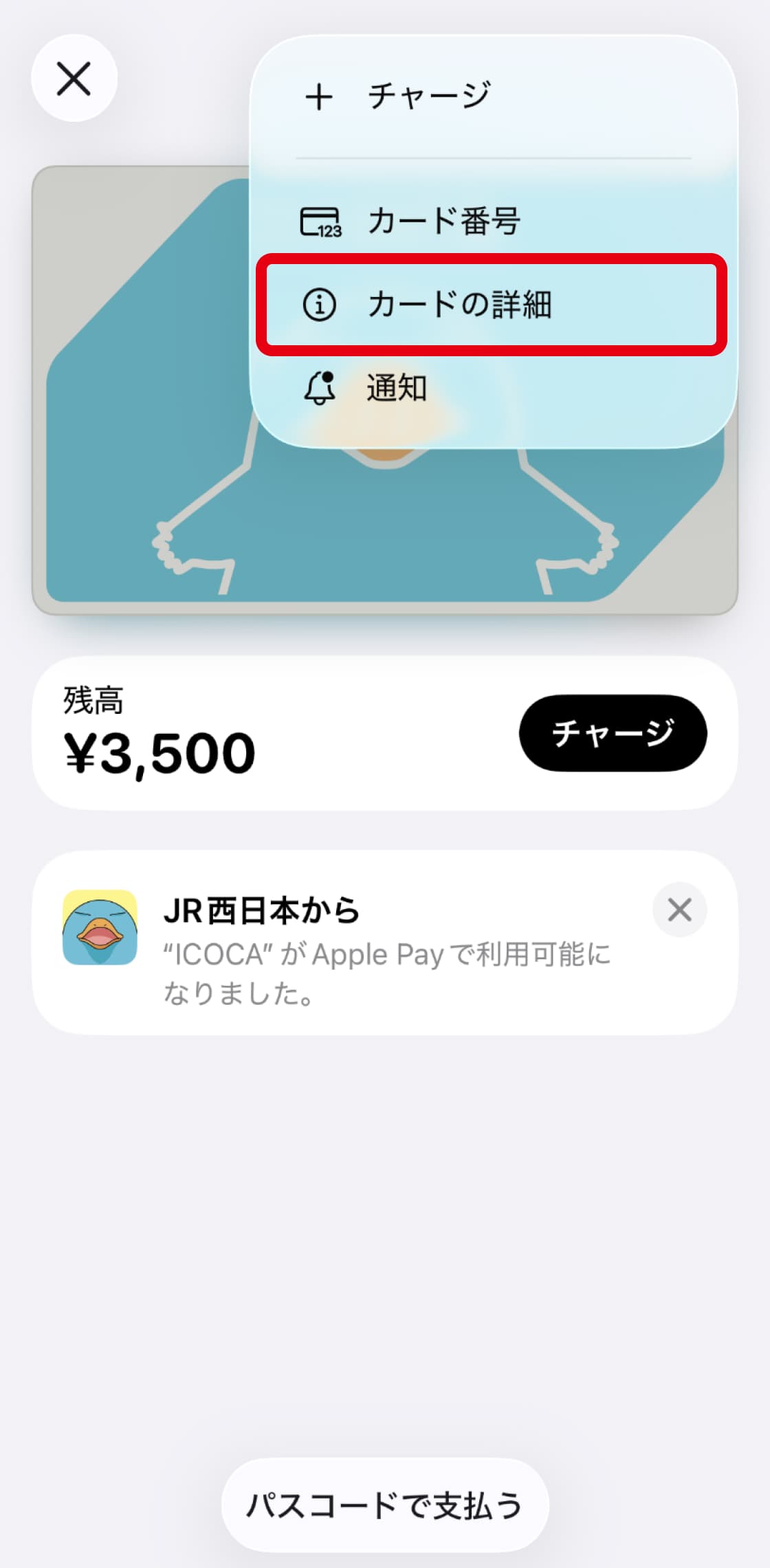Open カード番号 from the menu
The height and width of the screenshot is (1568, 770).
443,221
